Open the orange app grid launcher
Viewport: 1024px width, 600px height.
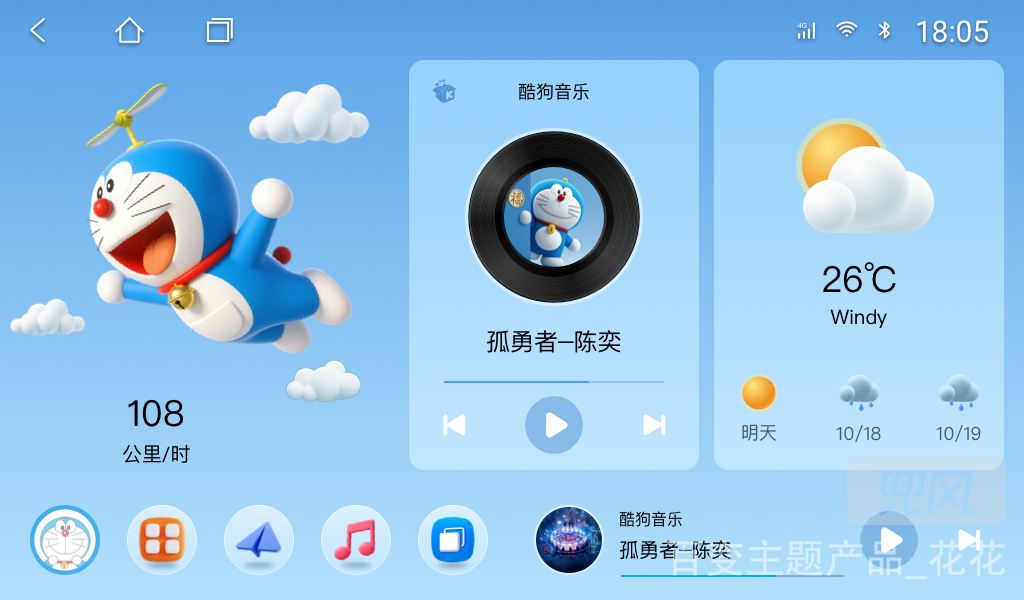(162, 540)
